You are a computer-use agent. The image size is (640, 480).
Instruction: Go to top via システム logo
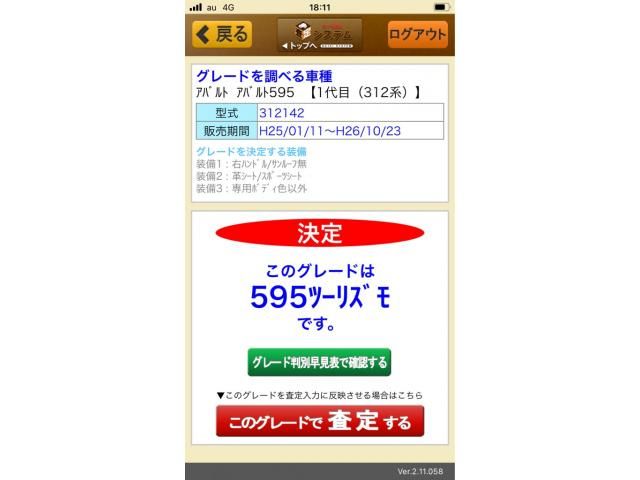pyautogui.click(x=319, y=35)
